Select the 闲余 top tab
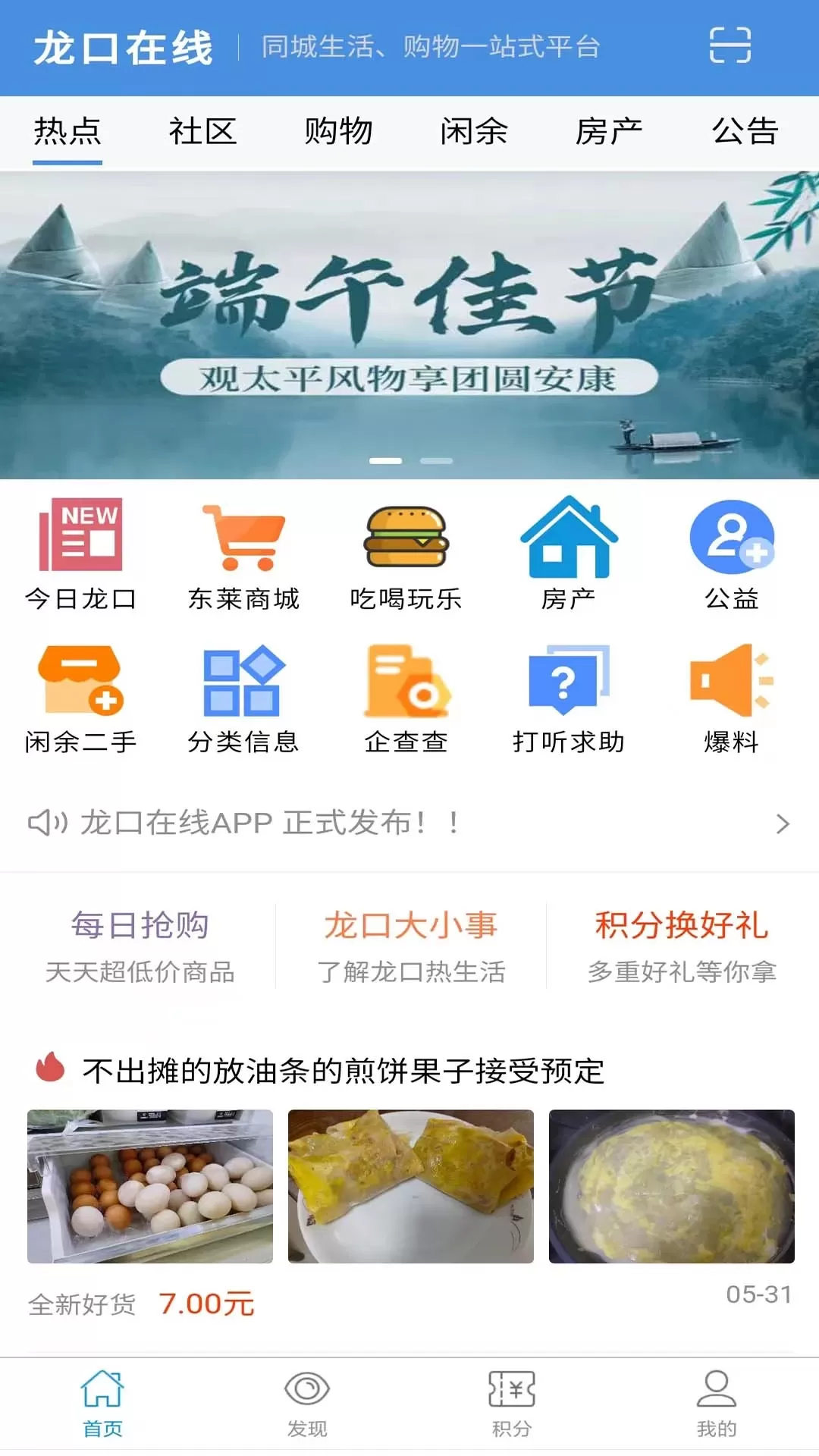819x1456 pixels. point(474,132)
